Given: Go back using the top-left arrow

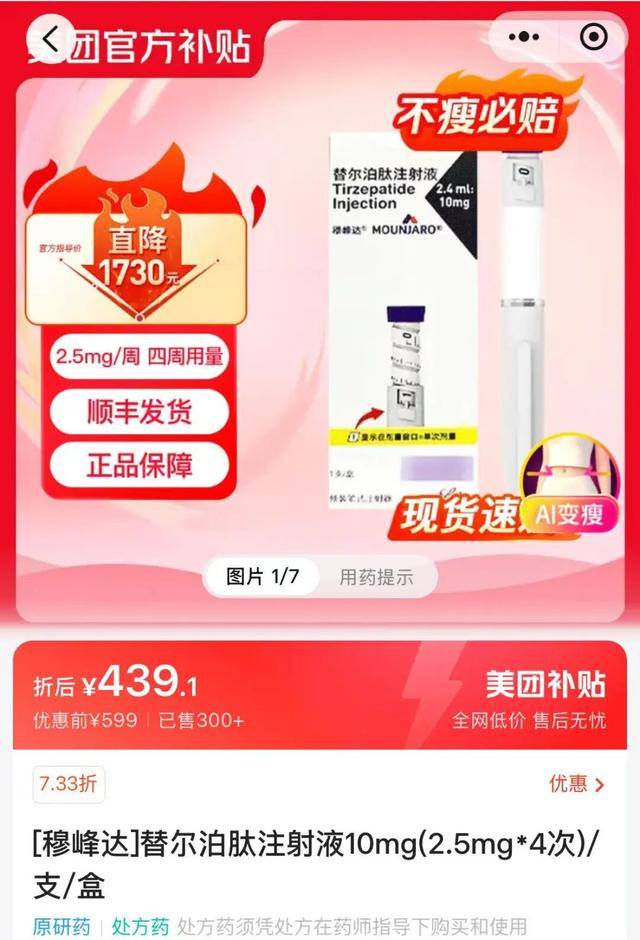Looking at the screenshot, I should [x=52, y=42].
